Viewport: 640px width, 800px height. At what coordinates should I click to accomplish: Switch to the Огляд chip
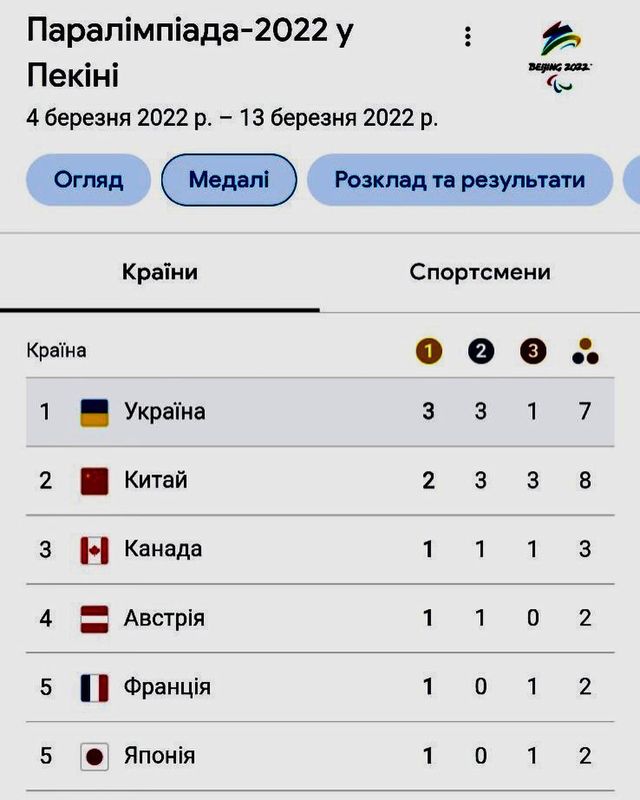click(x=88, y=180)
